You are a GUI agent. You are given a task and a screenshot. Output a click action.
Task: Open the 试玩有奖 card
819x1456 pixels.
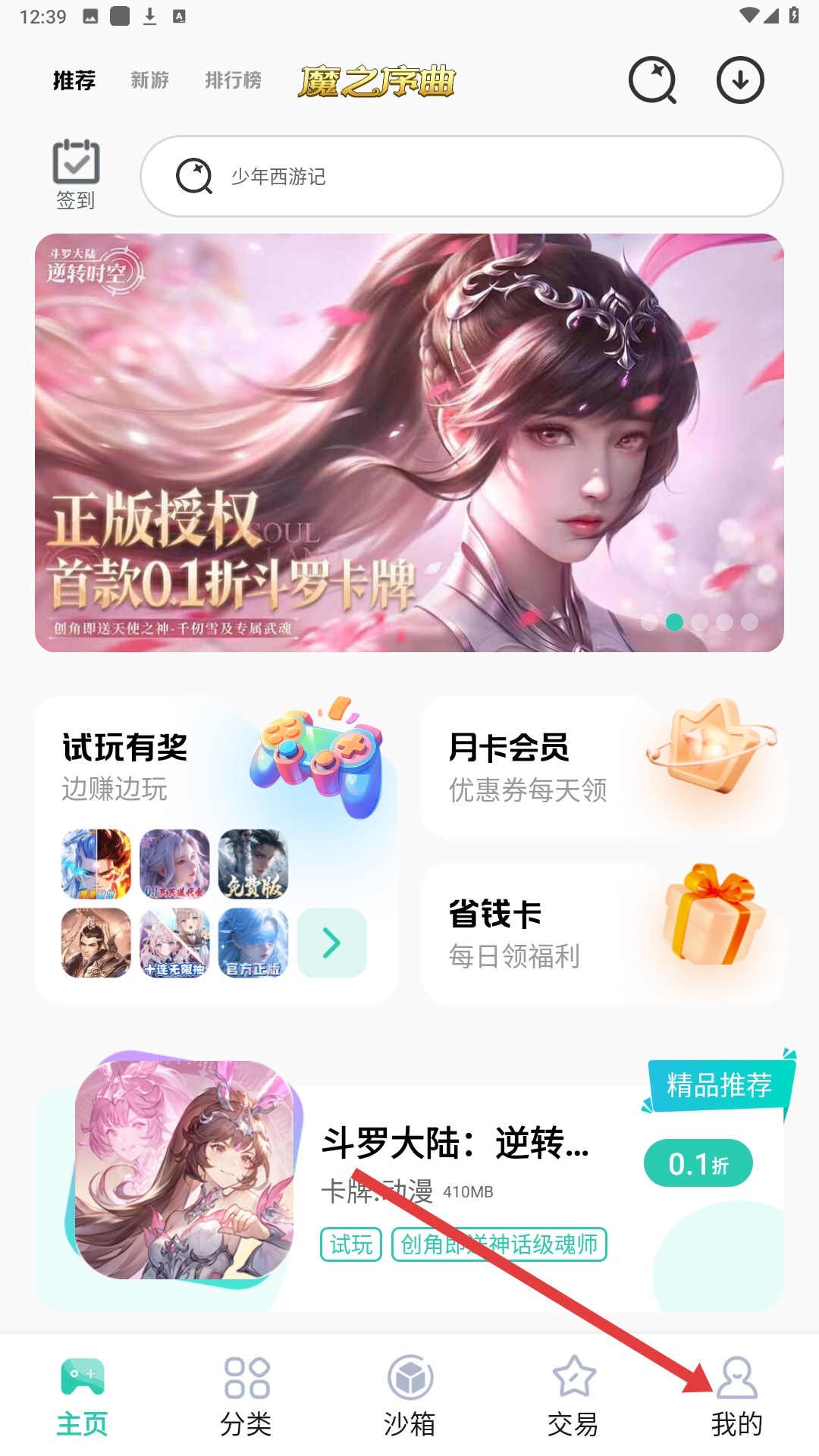tap(152, 766)
